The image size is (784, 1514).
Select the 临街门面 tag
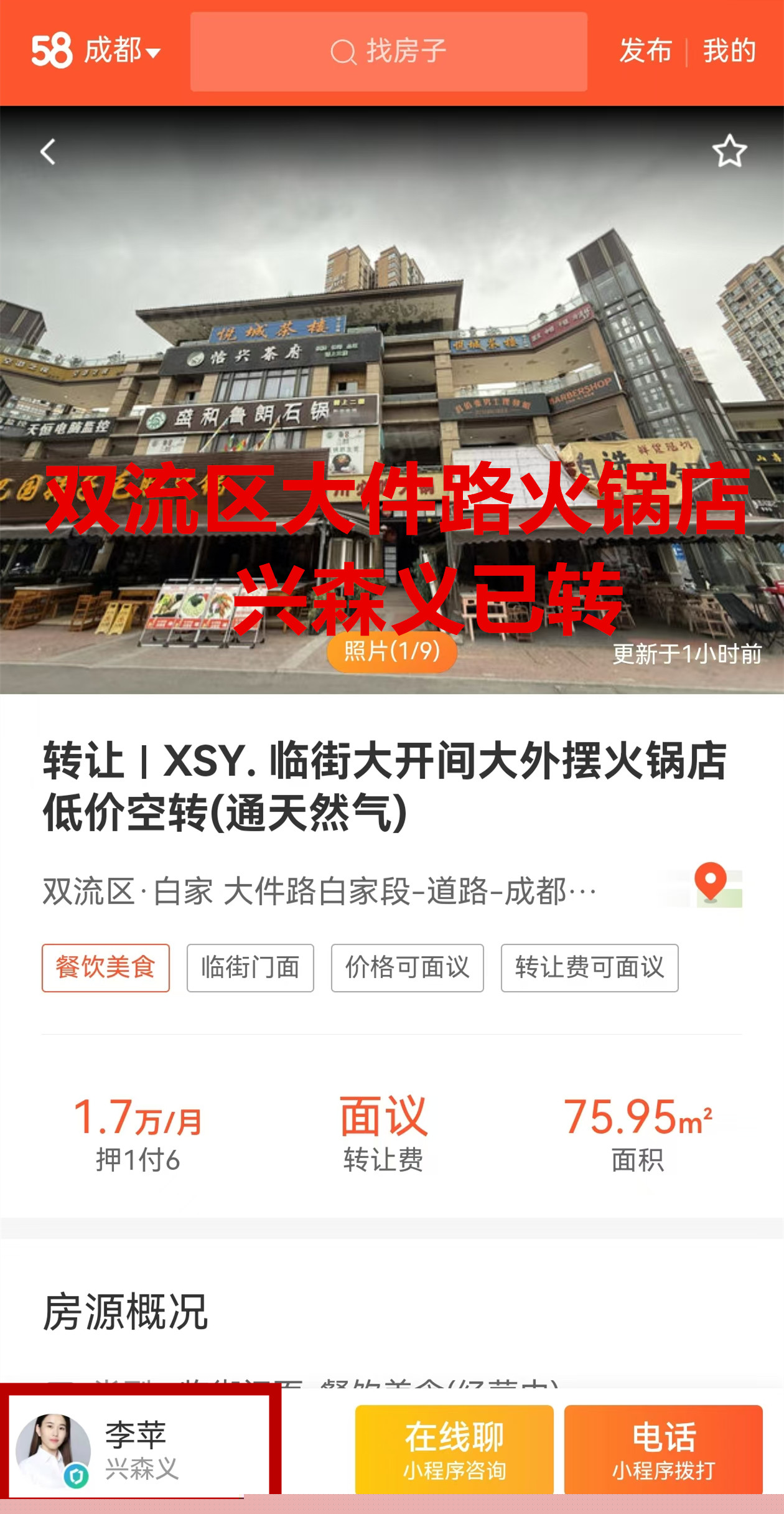pyautogui.click(x=250, y=968)
